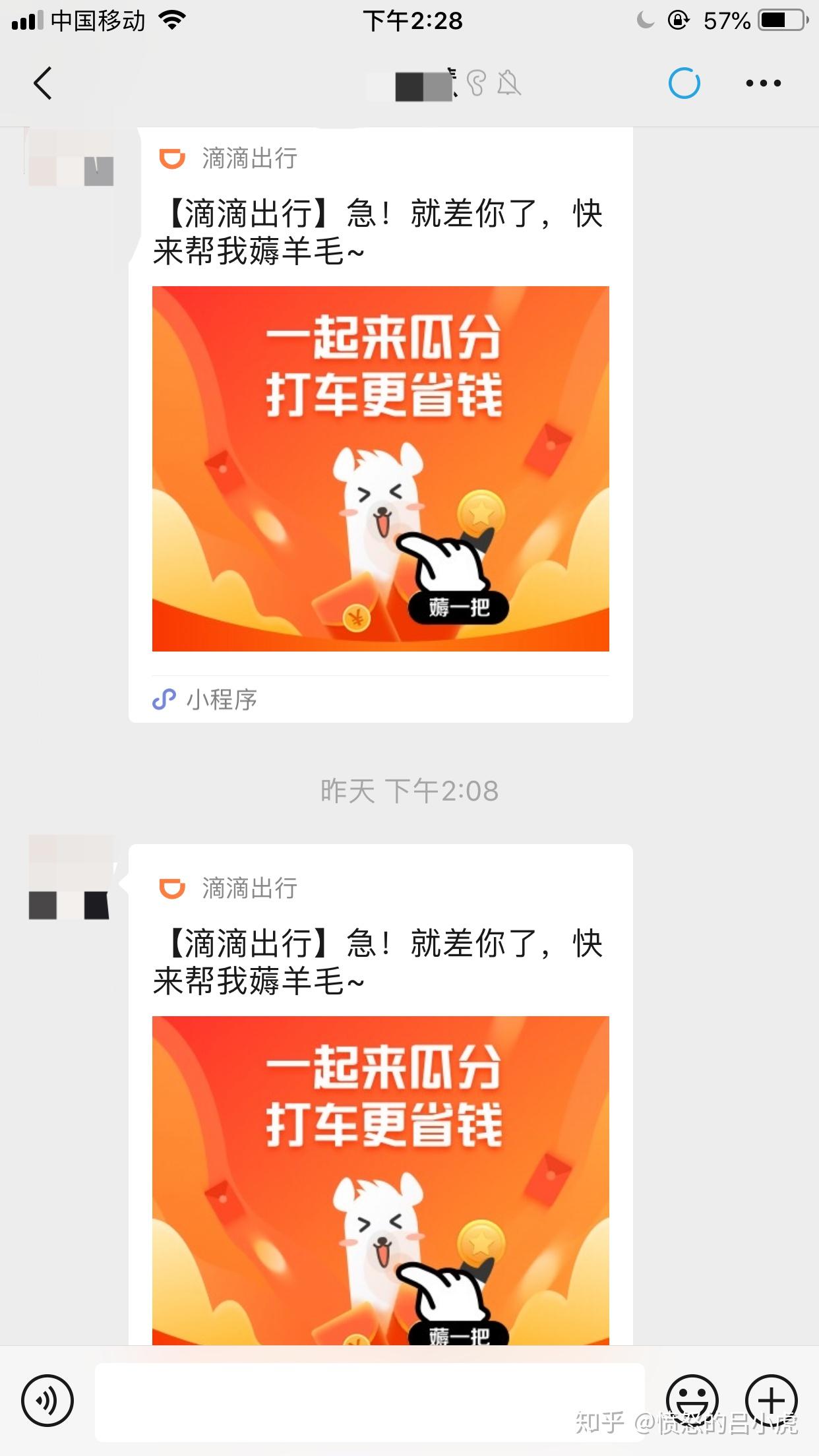Go back to the chat list

[x=43, y=84]
